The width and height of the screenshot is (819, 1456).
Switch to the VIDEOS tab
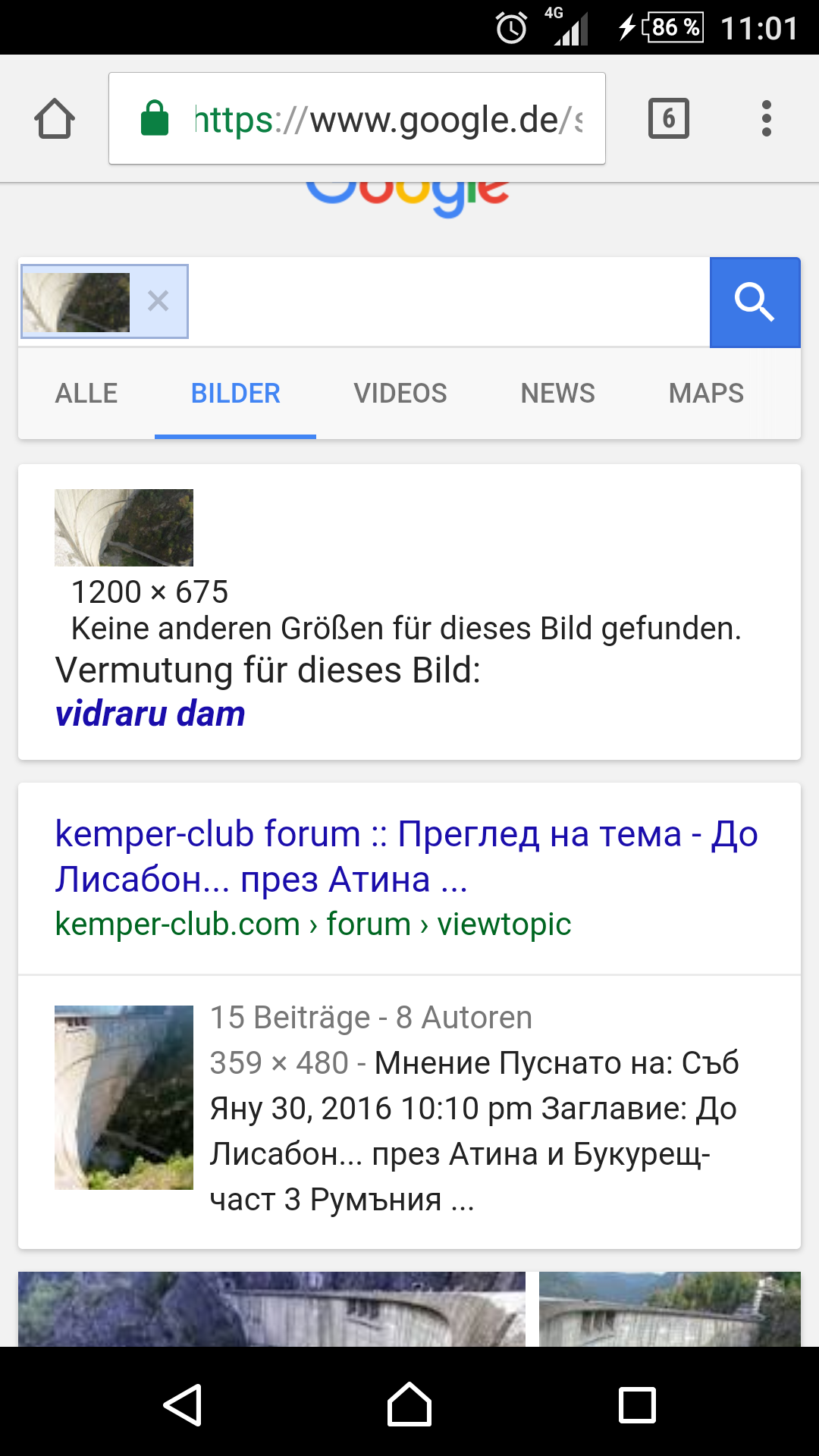point(400,394)
